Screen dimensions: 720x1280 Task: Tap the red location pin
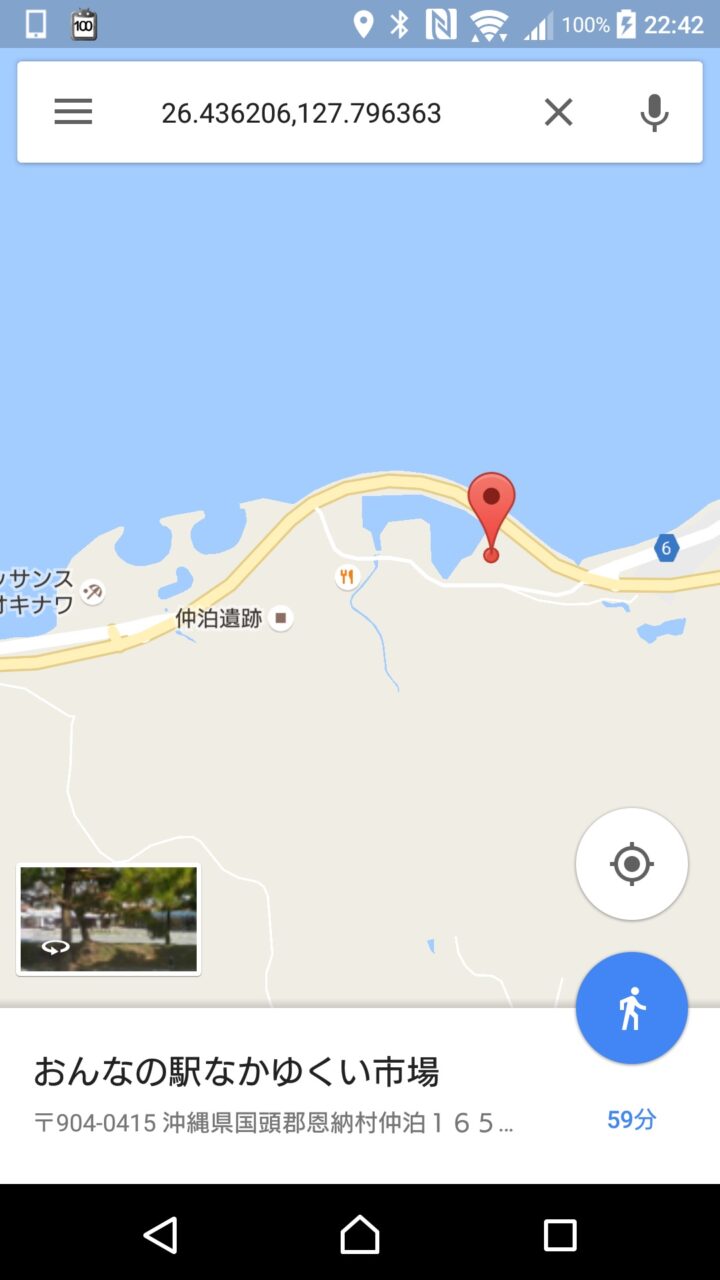(491, 510)
